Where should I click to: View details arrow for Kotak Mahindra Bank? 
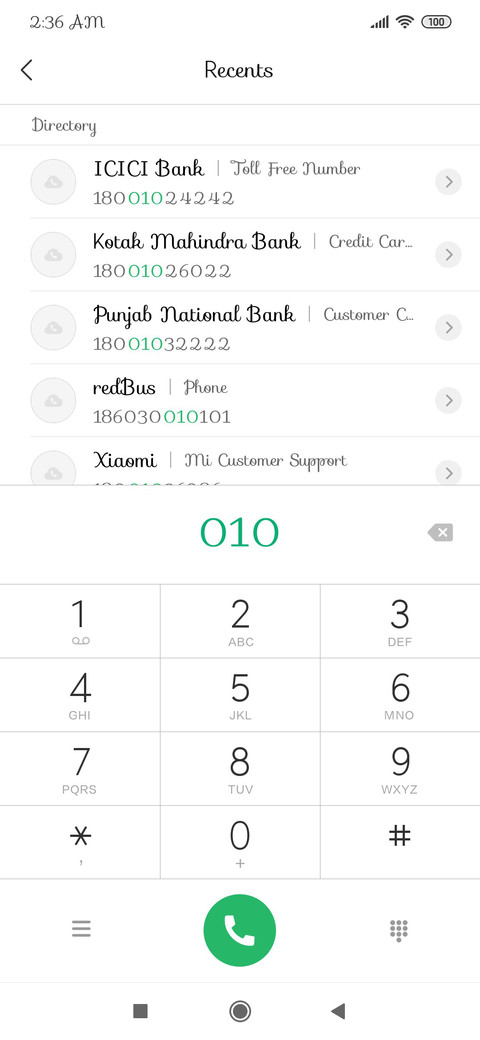tap(448, 255)
